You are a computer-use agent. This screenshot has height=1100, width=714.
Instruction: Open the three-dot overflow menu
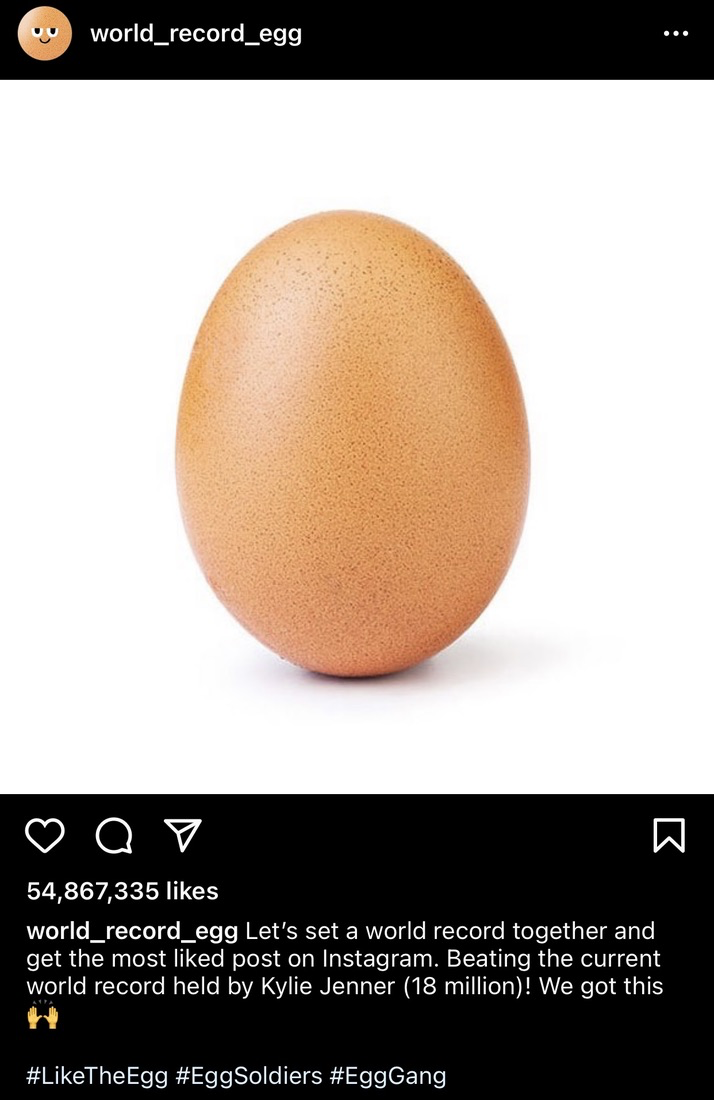(x=676, y=34)
